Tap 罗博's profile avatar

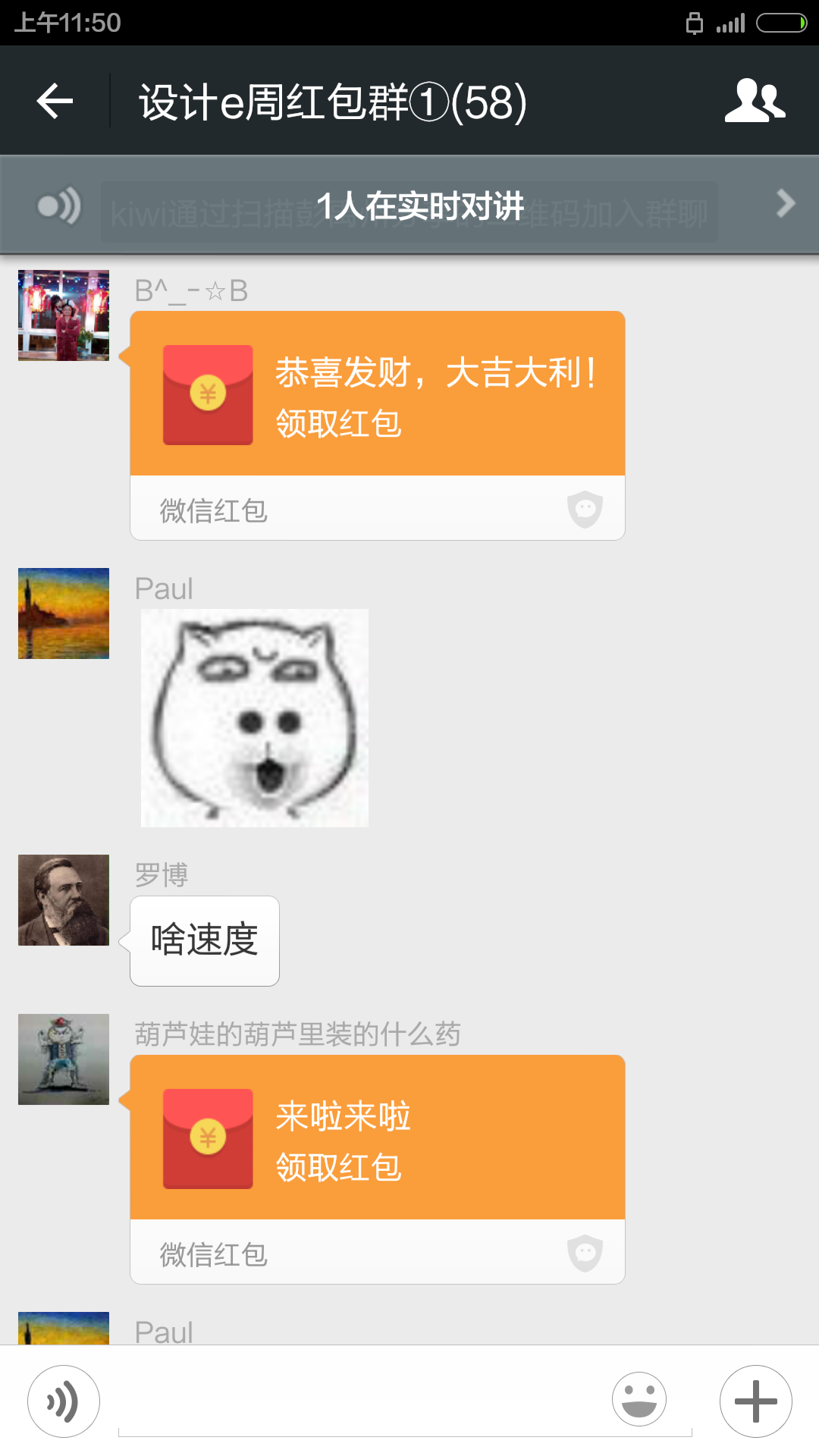click(x=64, y=900)
